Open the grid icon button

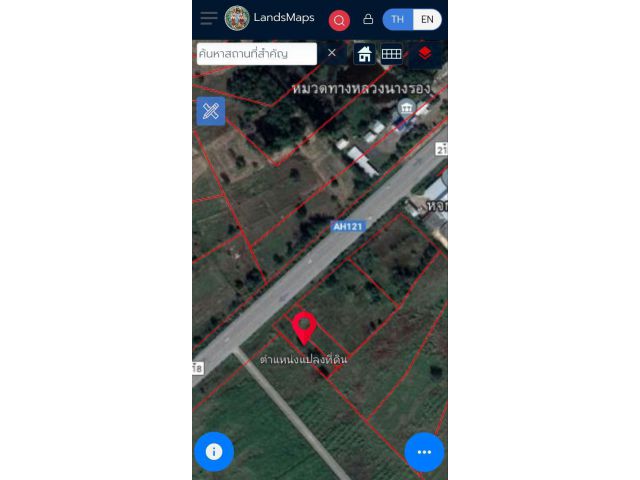click(392, 54)
